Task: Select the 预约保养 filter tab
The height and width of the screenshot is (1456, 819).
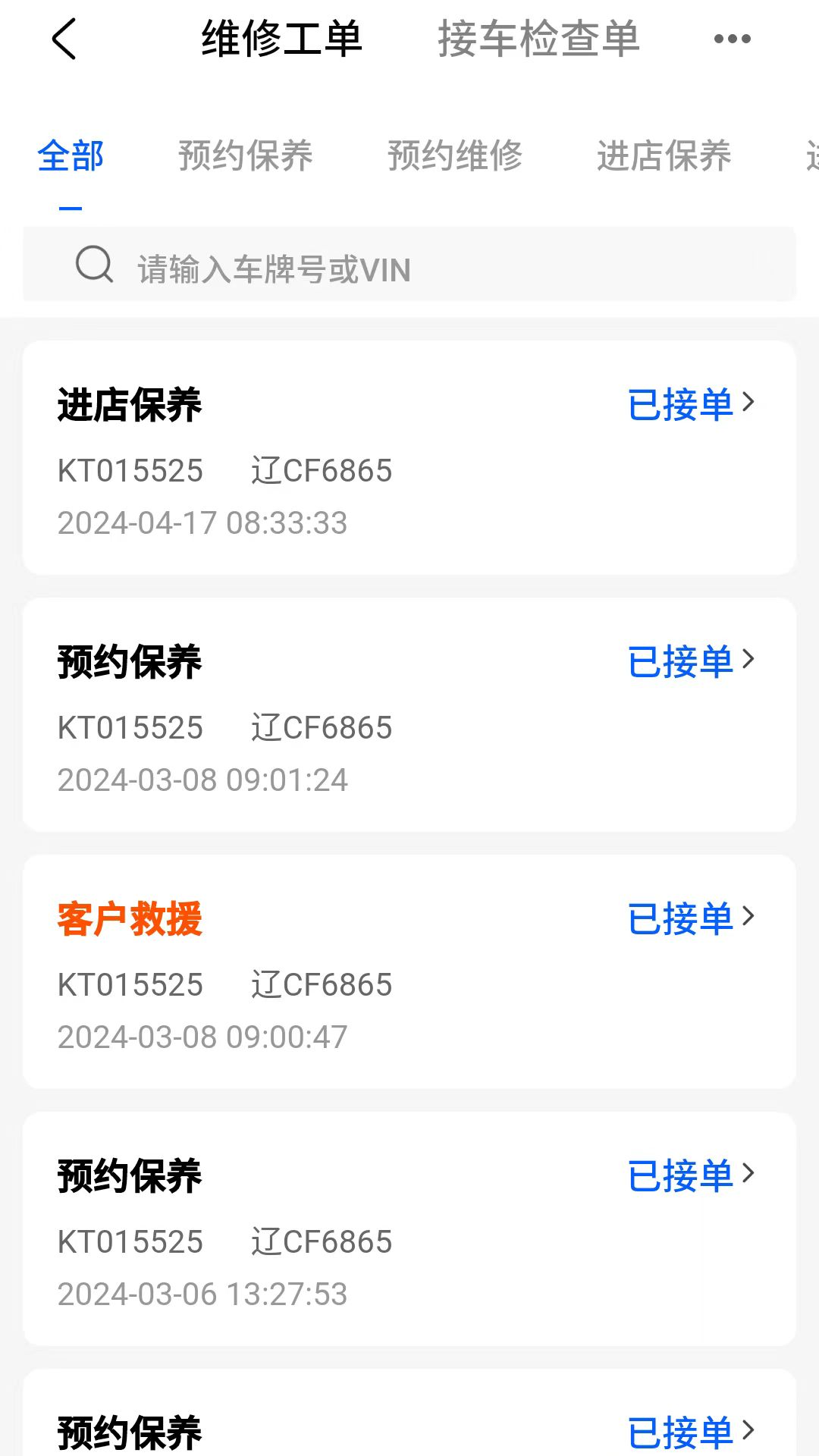Action: [247, 155]
